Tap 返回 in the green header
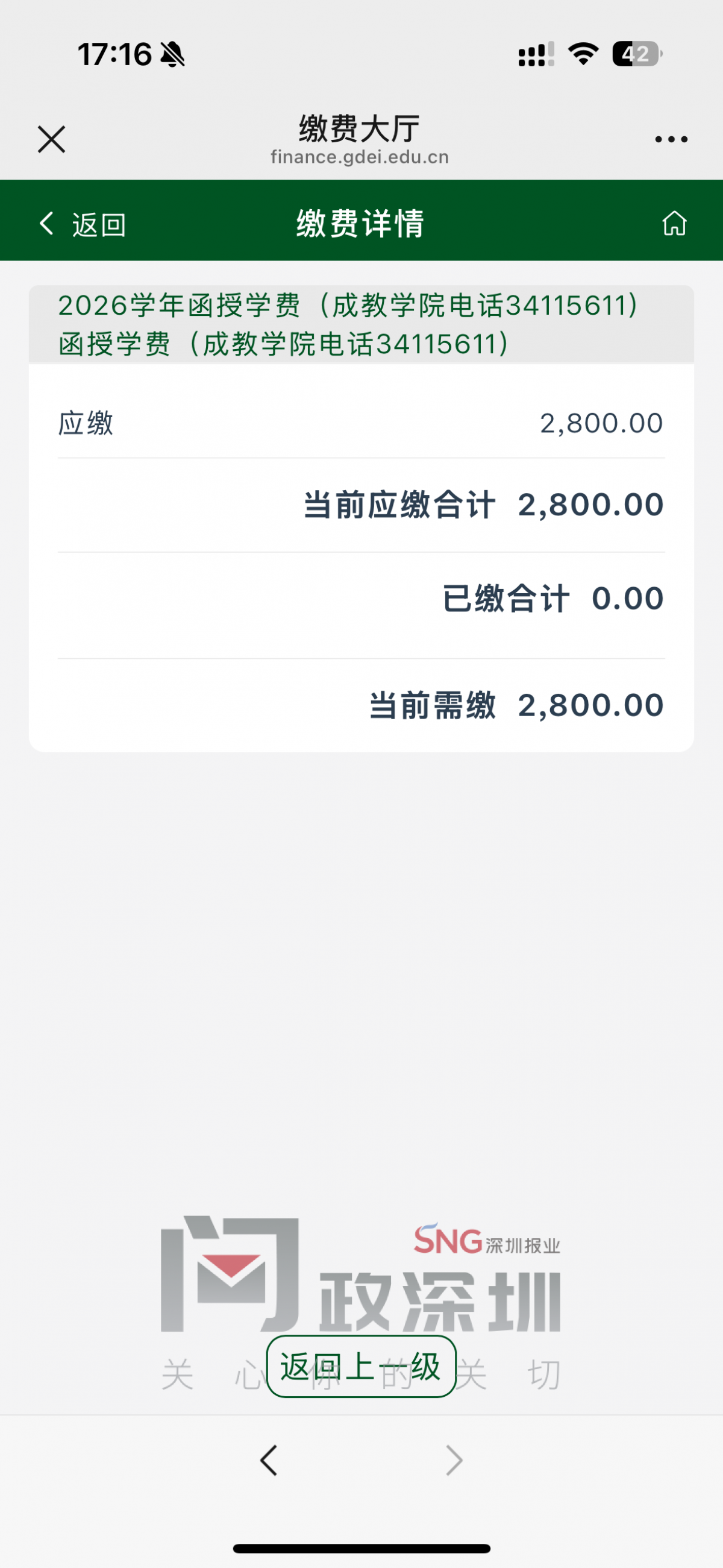723x1568 pixels. click(x=83, y=224)
